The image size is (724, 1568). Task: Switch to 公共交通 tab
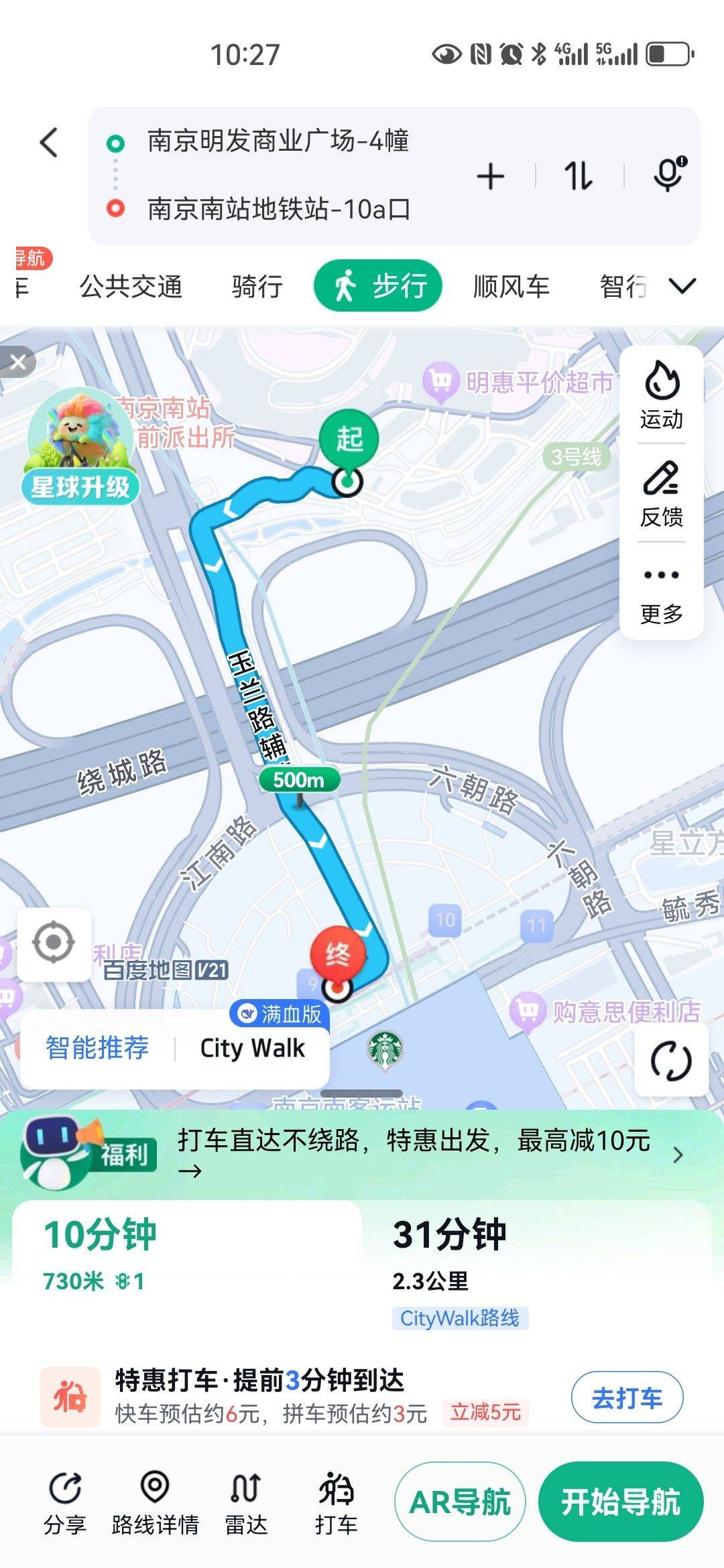[131, 287]
